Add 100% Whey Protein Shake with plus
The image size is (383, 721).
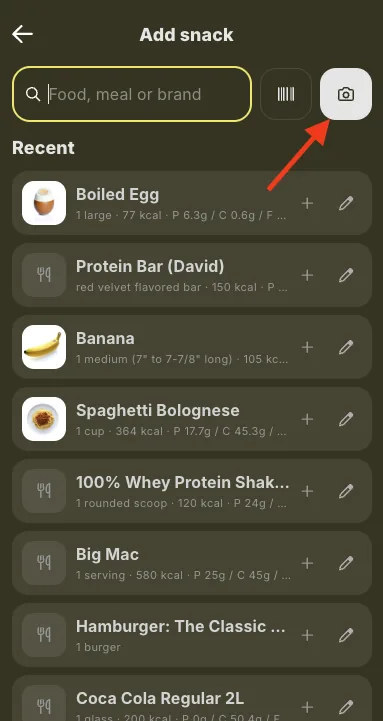tap(307, 491)
